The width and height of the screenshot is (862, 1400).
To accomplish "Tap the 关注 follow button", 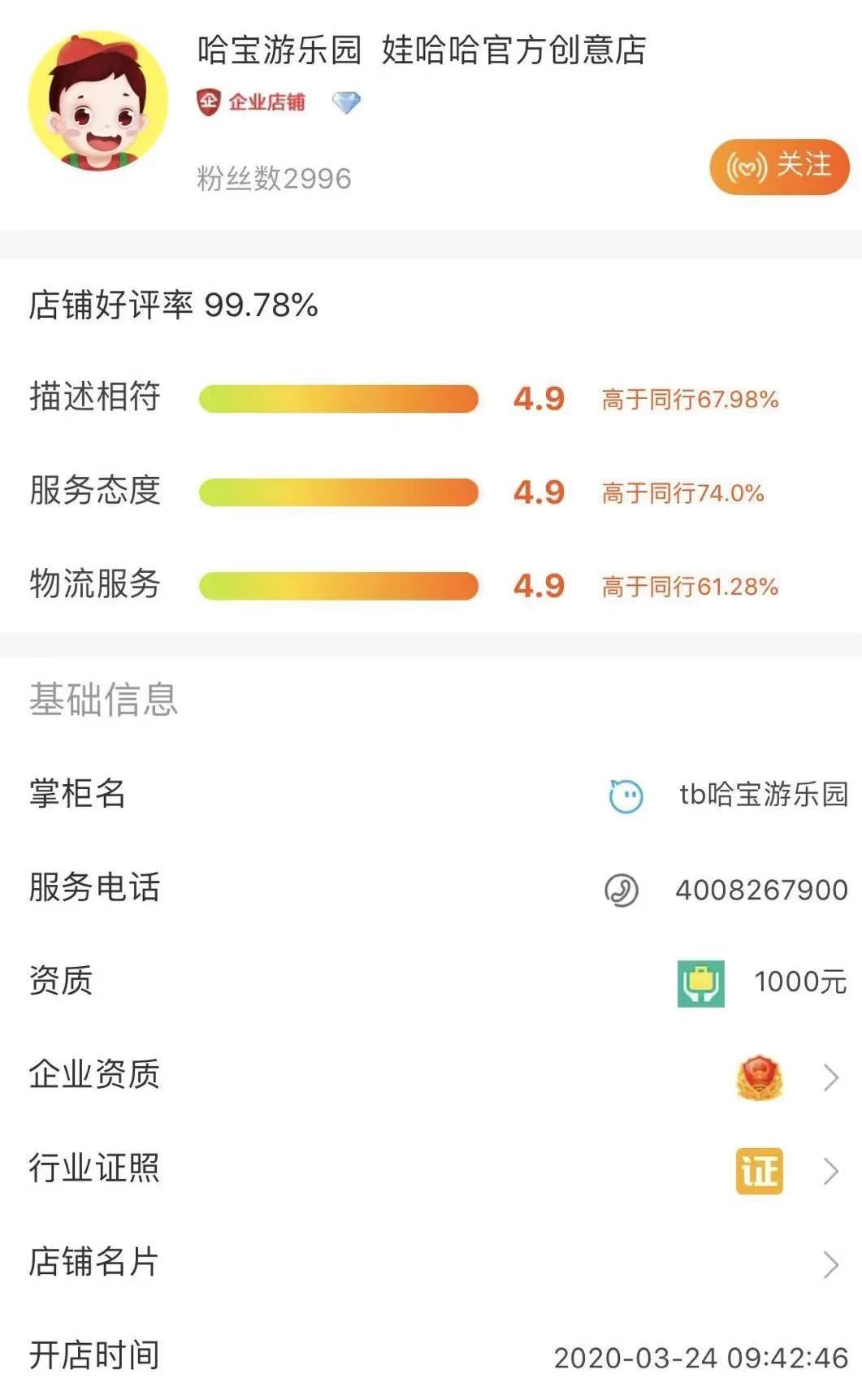I will point(780,167).
